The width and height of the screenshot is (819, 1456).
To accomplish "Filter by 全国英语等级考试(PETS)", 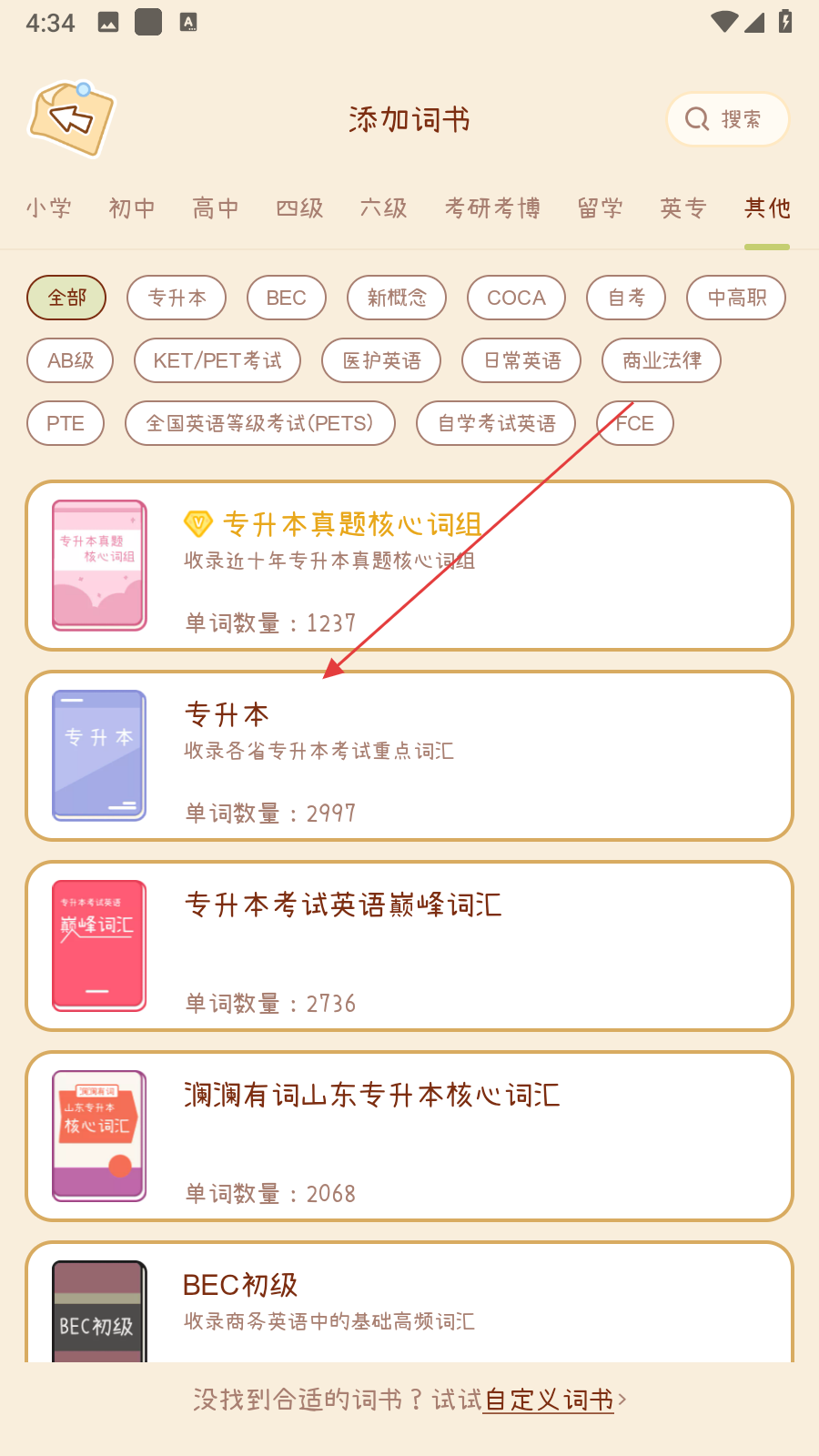I will coord(259,423).
